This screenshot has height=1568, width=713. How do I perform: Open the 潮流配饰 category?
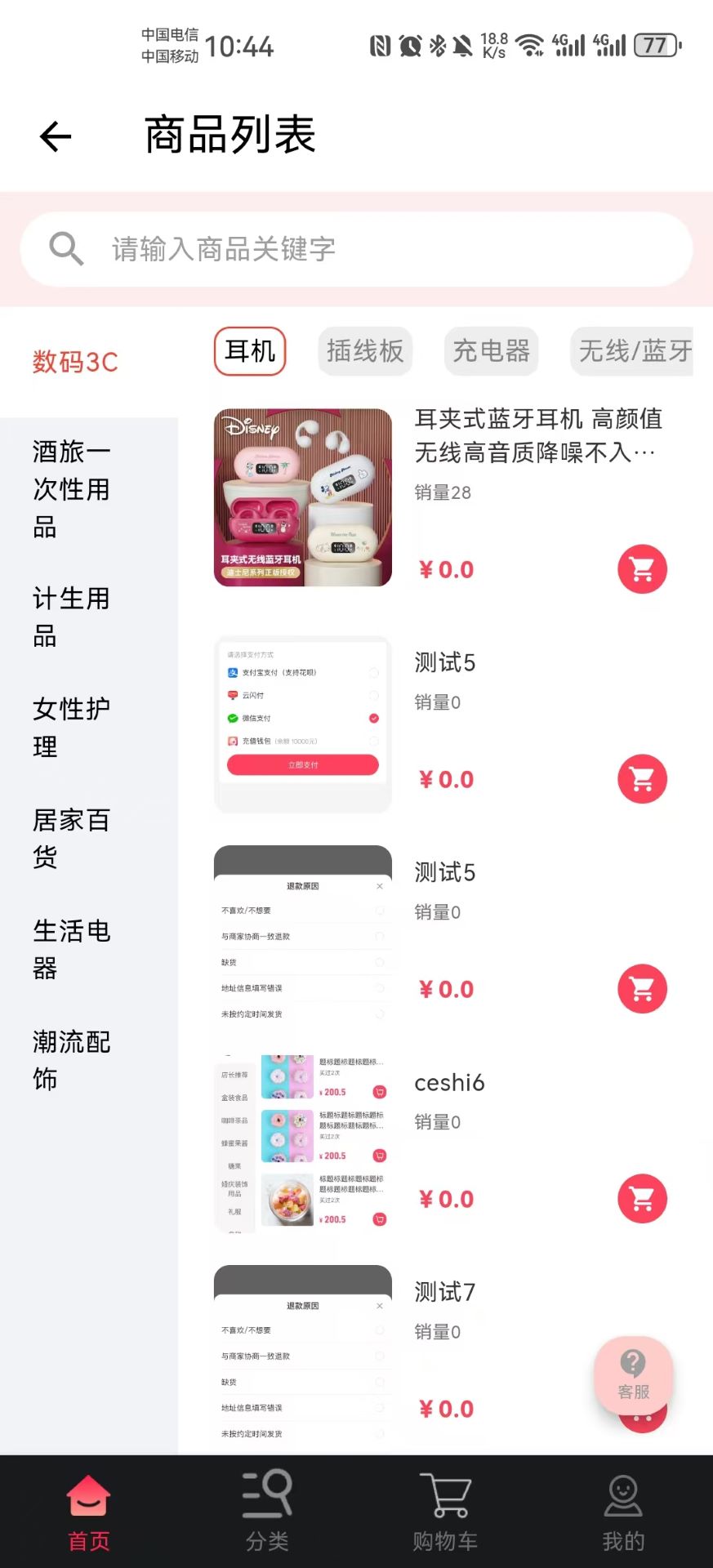72,1059
